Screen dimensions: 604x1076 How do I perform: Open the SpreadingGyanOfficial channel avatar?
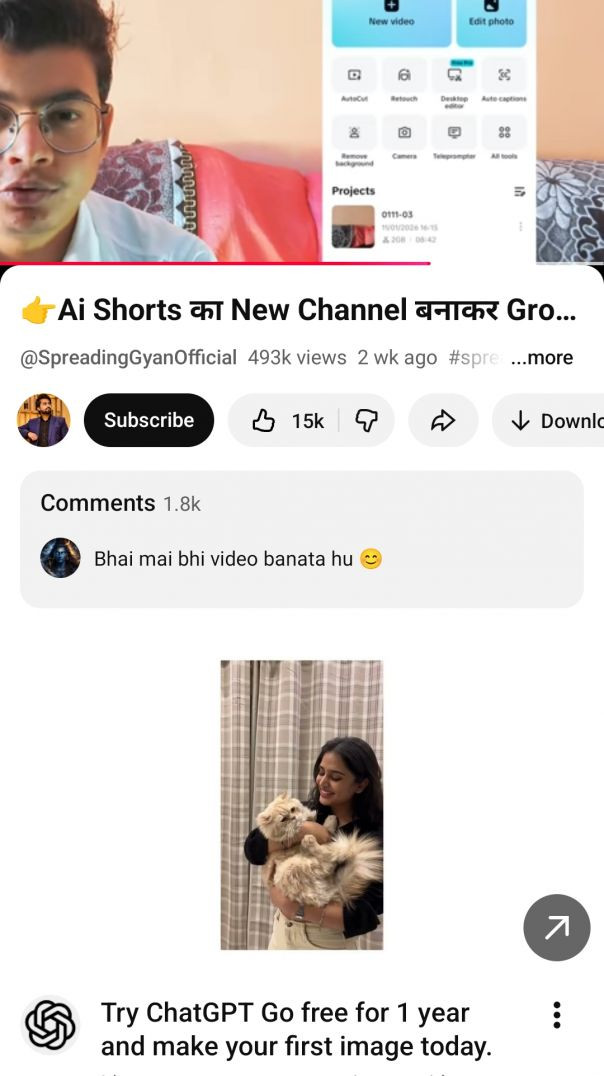pyautogui.click(x=44, y=420)
